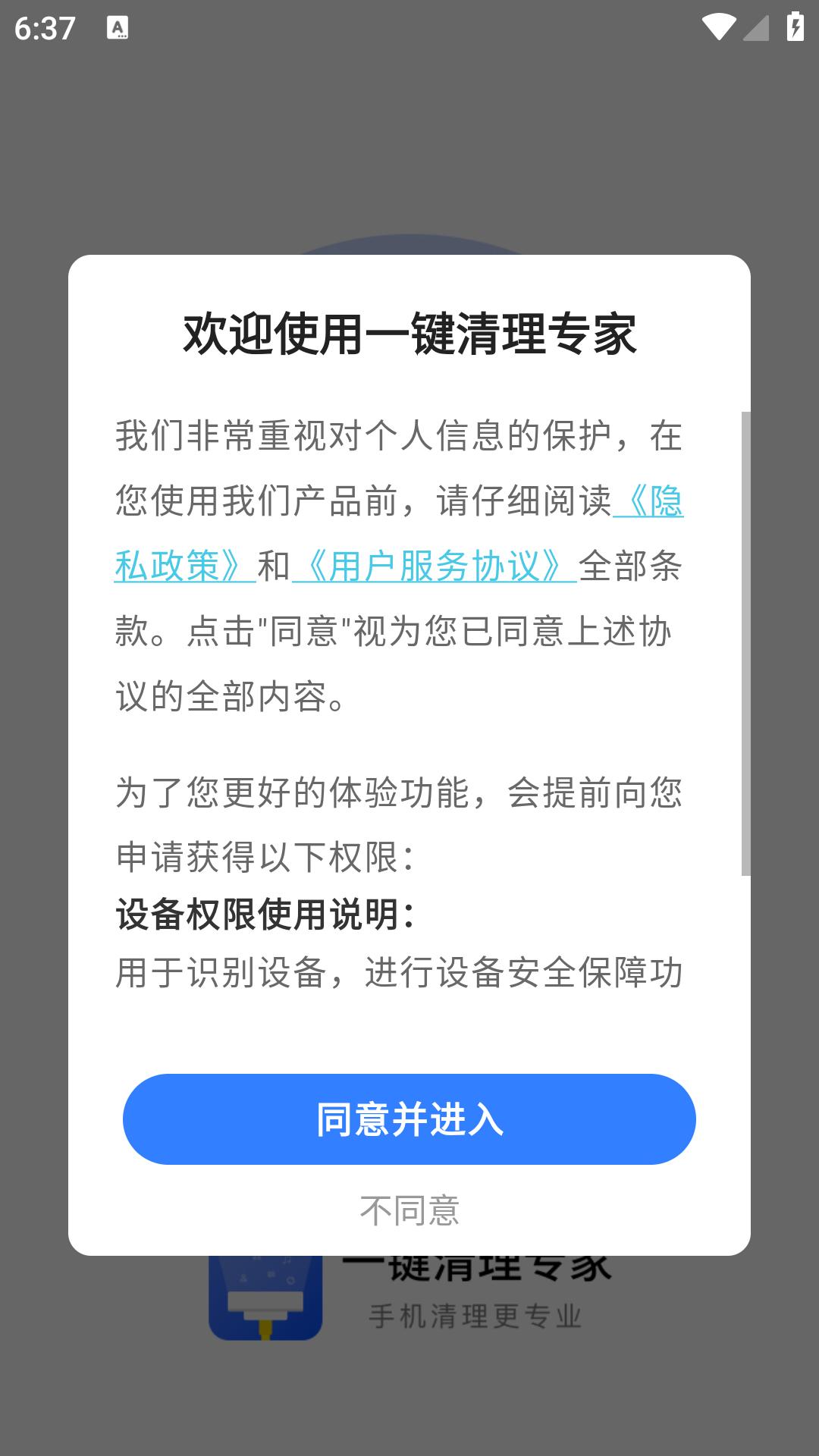Screen dimensions: 819x1456
Task: Open the 《用户服务协议》 link
Action: 434,566
